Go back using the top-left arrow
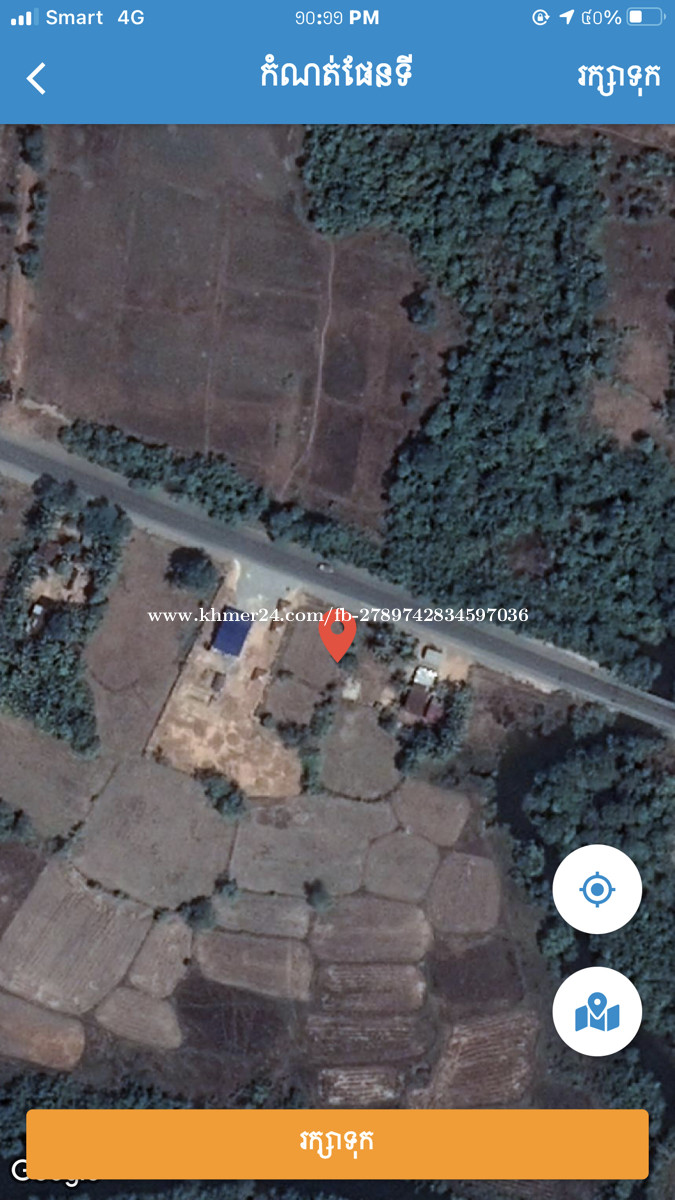675x1200 pixels. (36, 78)
